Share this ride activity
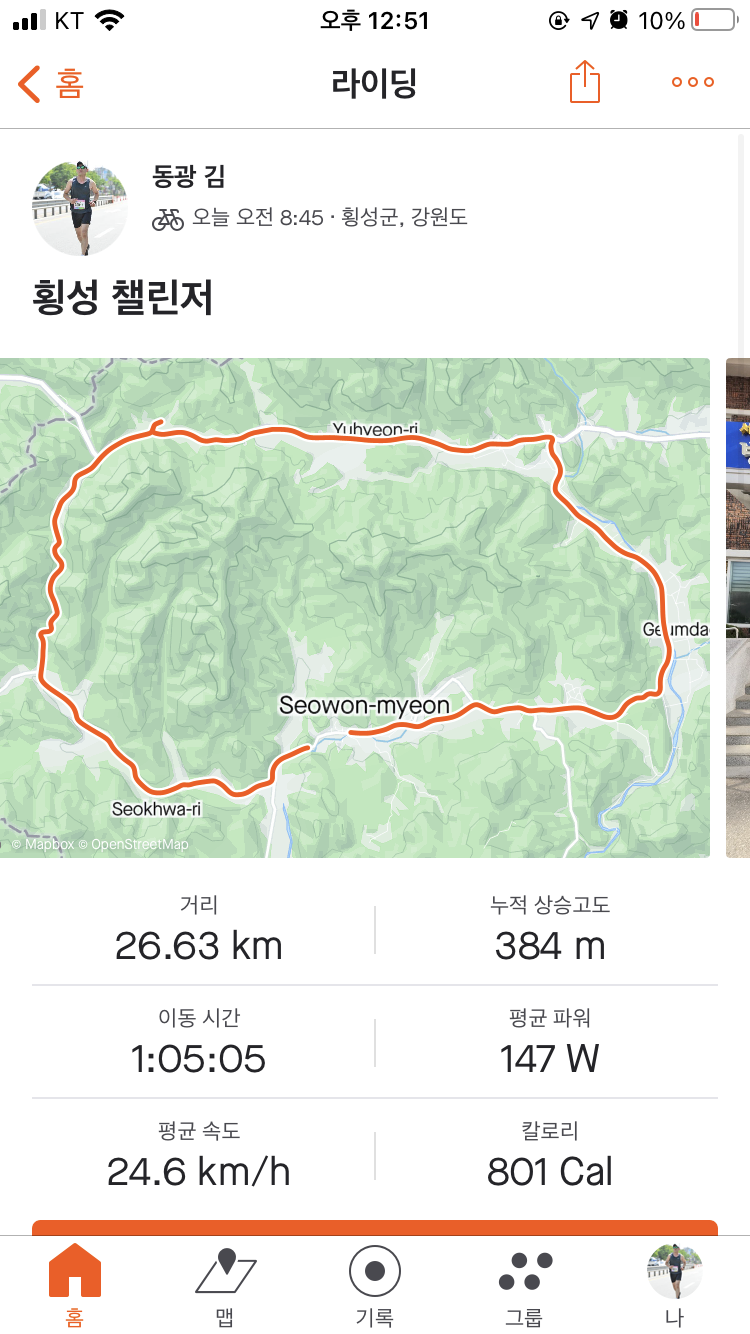750x1334 pixels. coord(585,82)
